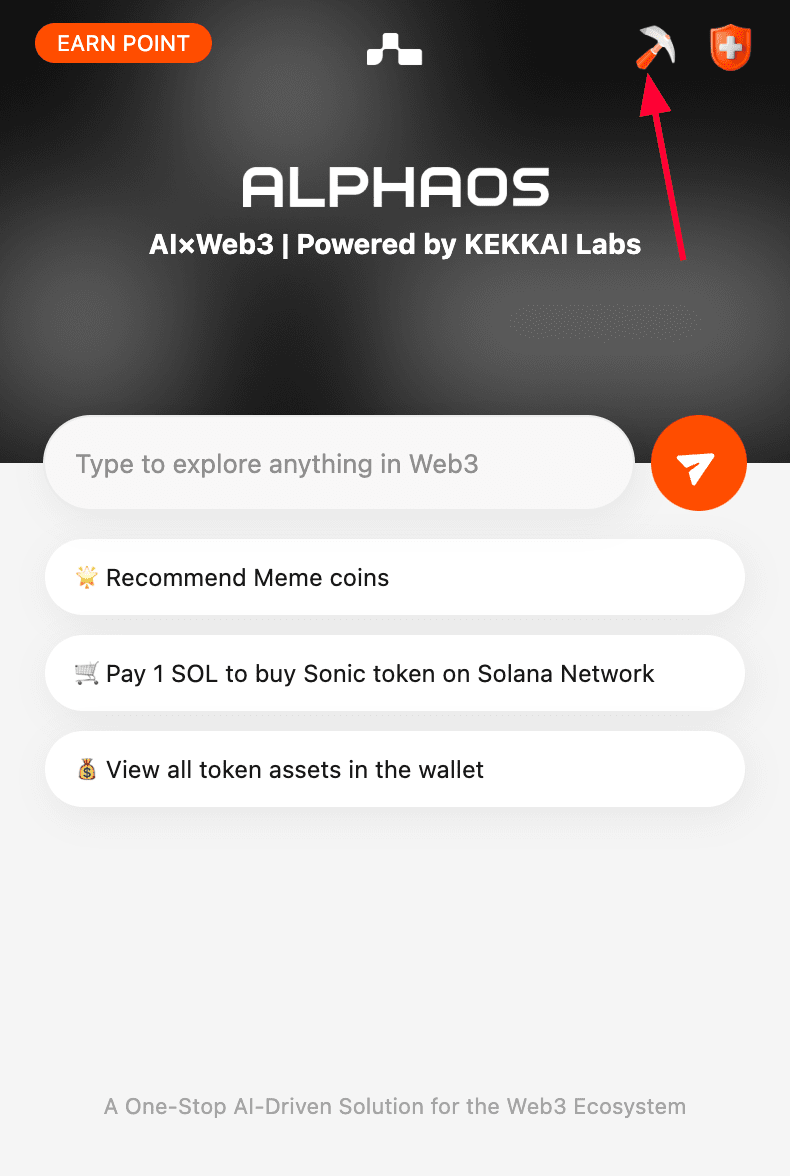Open the orange shield security icon
The height and width of the screenshot is (1176, 790).
pyautogui.click(x=730, y=48)
